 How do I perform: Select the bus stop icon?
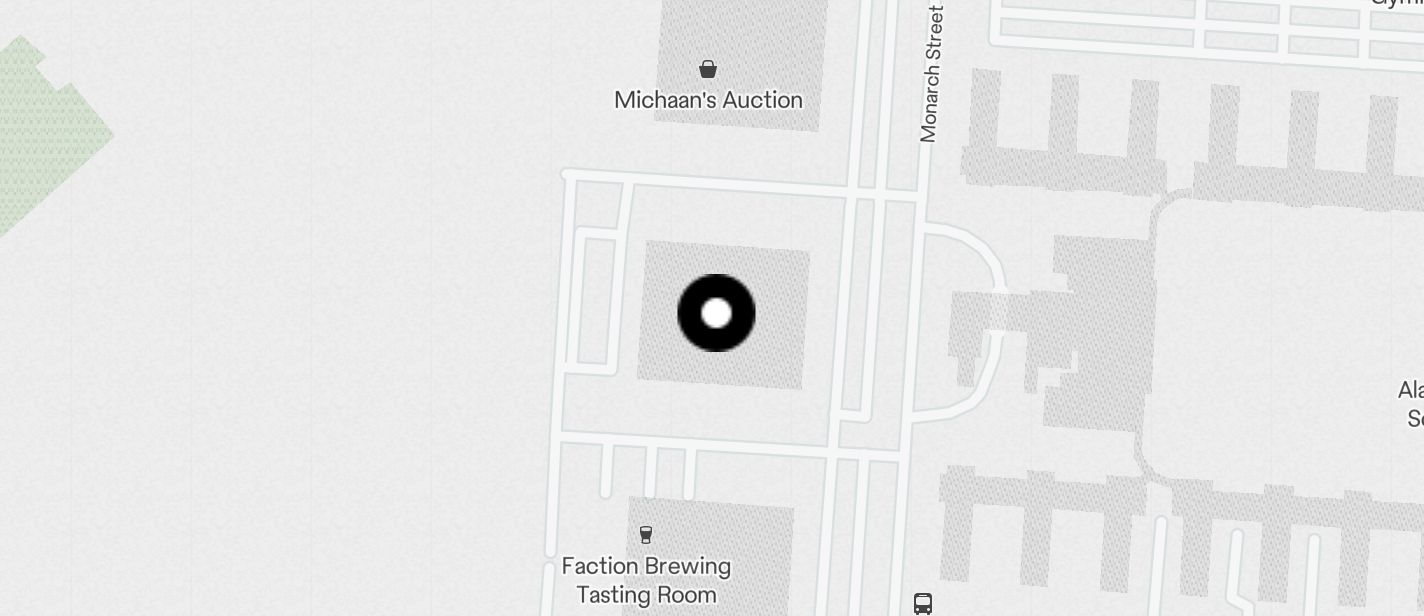[x=923, y=603]
